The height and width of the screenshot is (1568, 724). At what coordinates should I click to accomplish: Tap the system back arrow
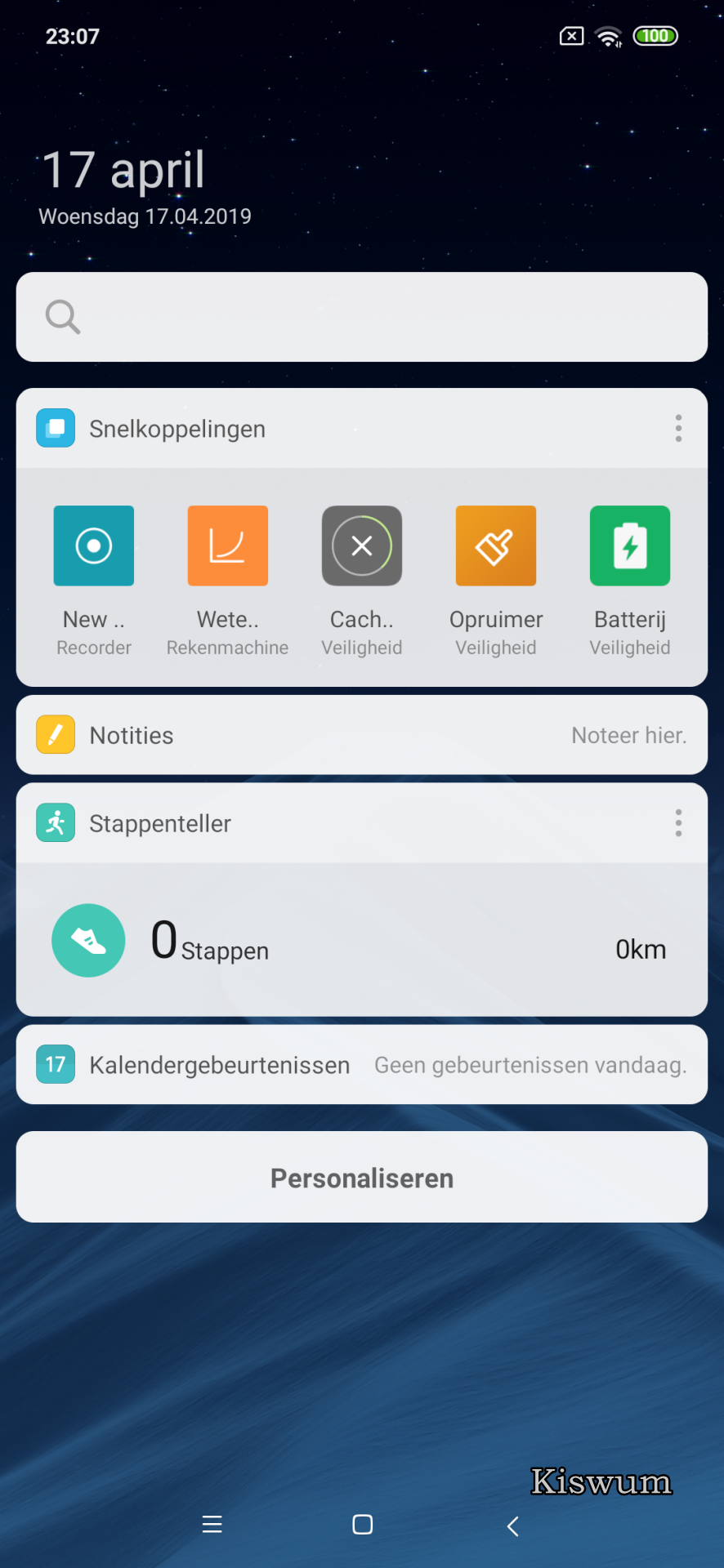point(512,1526)
